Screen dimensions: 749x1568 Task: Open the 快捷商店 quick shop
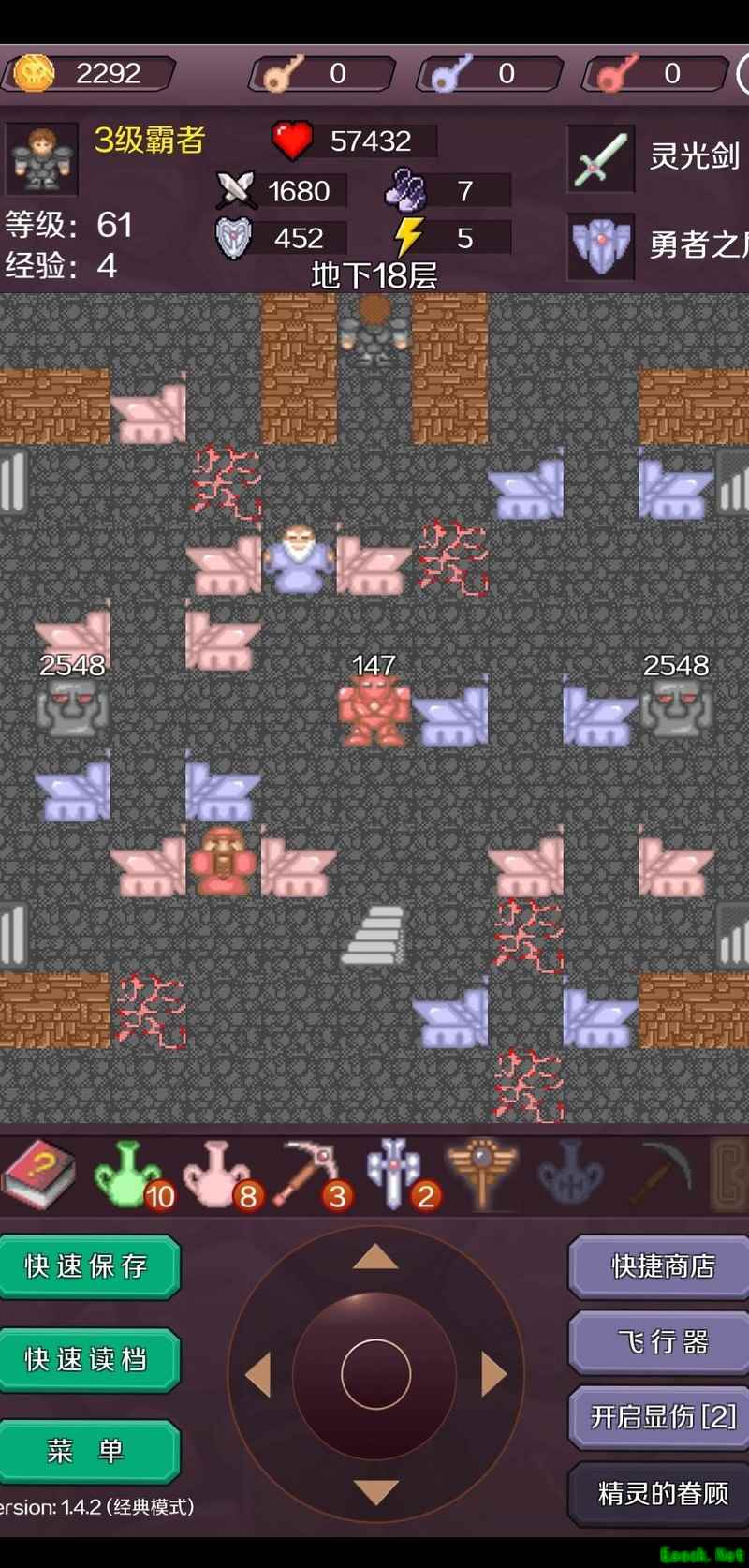(661, 1266)
